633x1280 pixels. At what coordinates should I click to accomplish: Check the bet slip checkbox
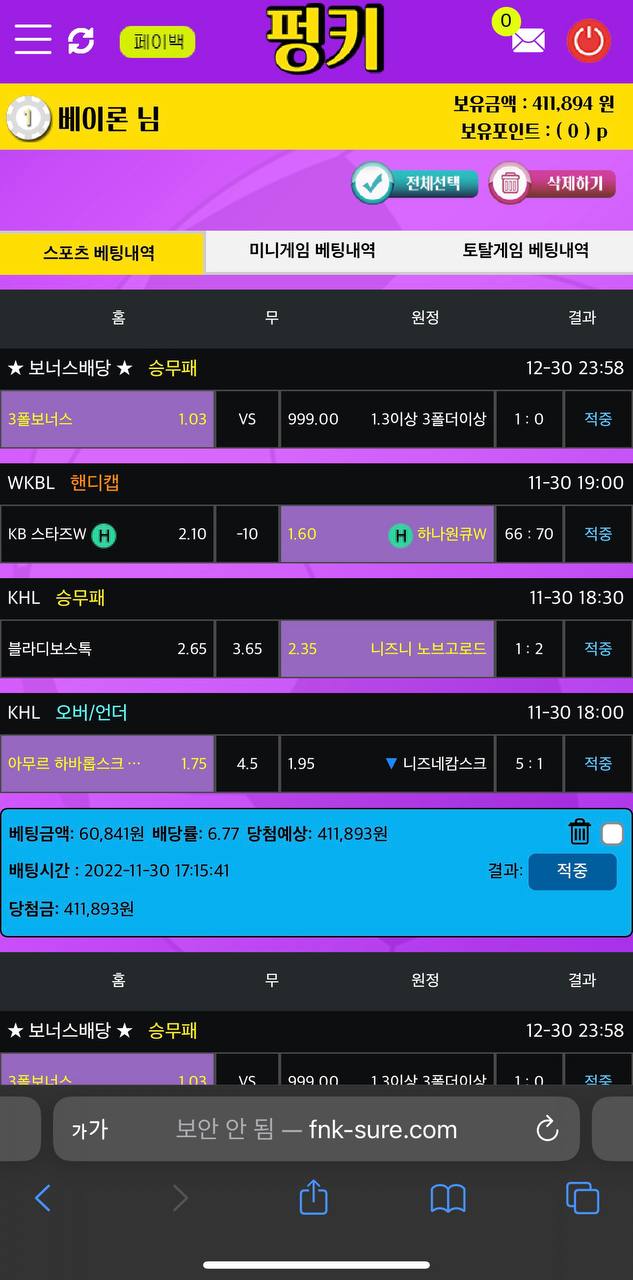click(x=612, y=833)
